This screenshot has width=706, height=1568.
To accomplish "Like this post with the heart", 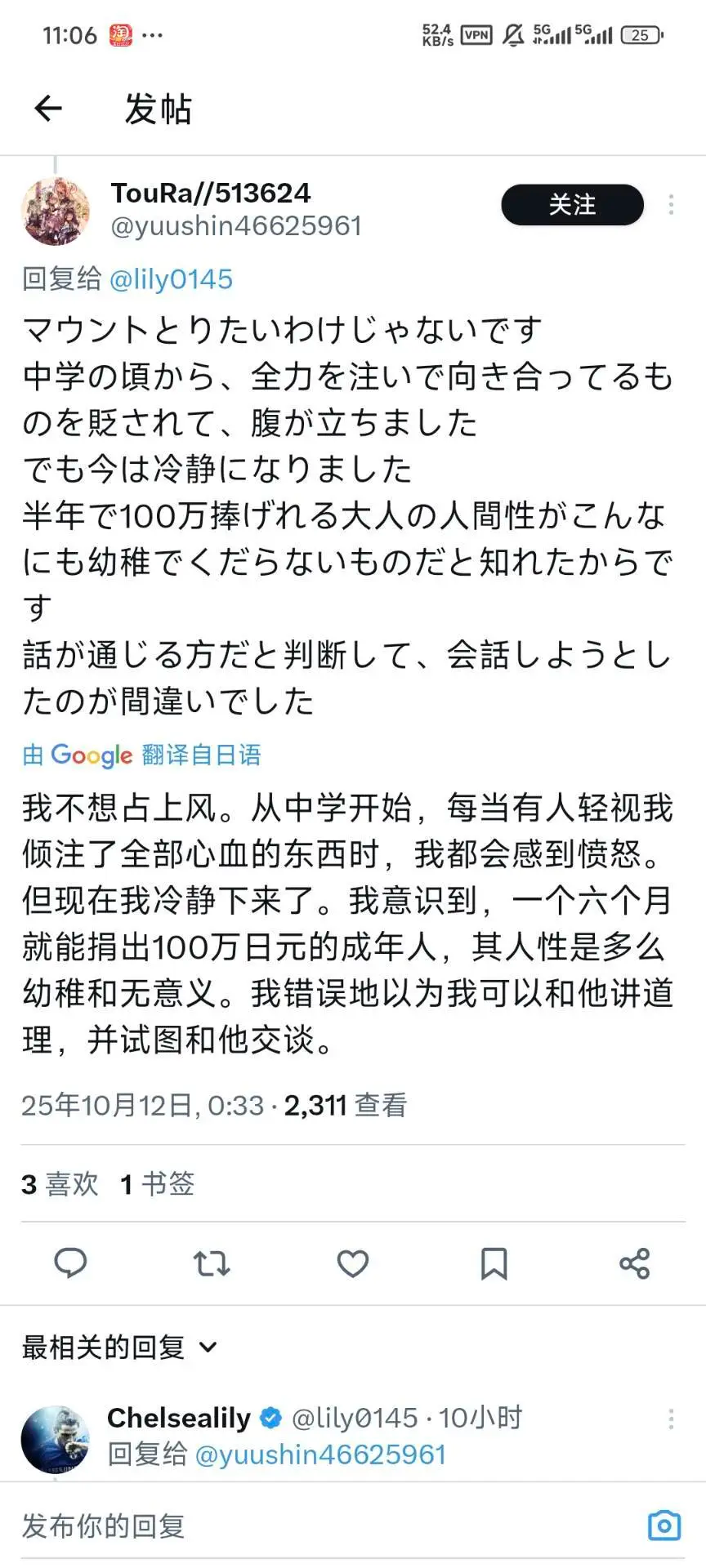I will [x=353, y=1263].
